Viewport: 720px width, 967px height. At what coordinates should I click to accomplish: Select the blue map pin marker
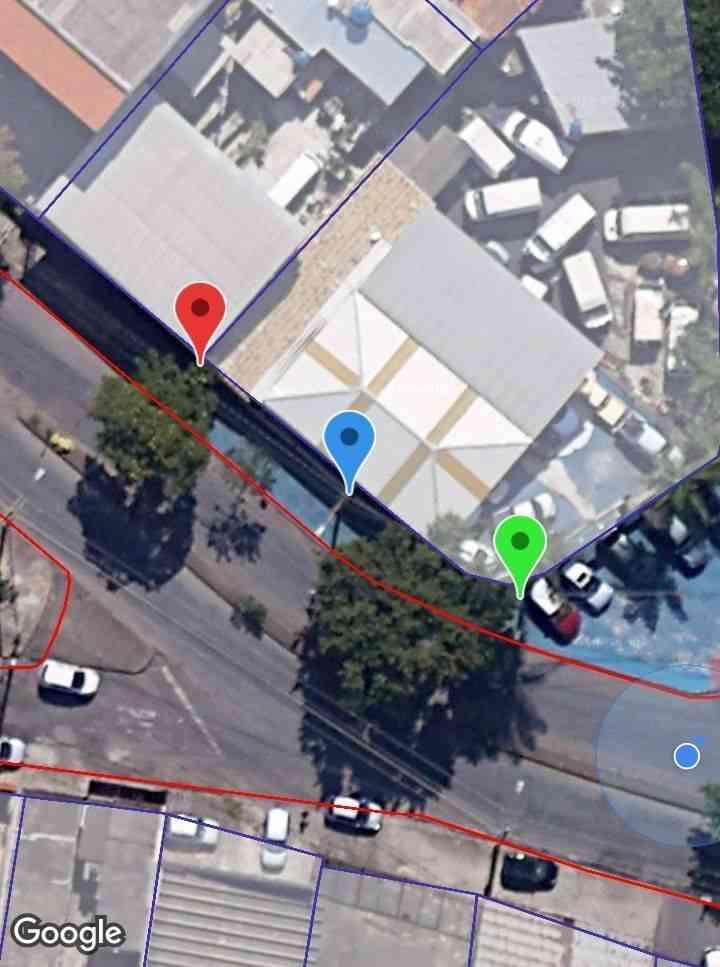pos(349,440)
